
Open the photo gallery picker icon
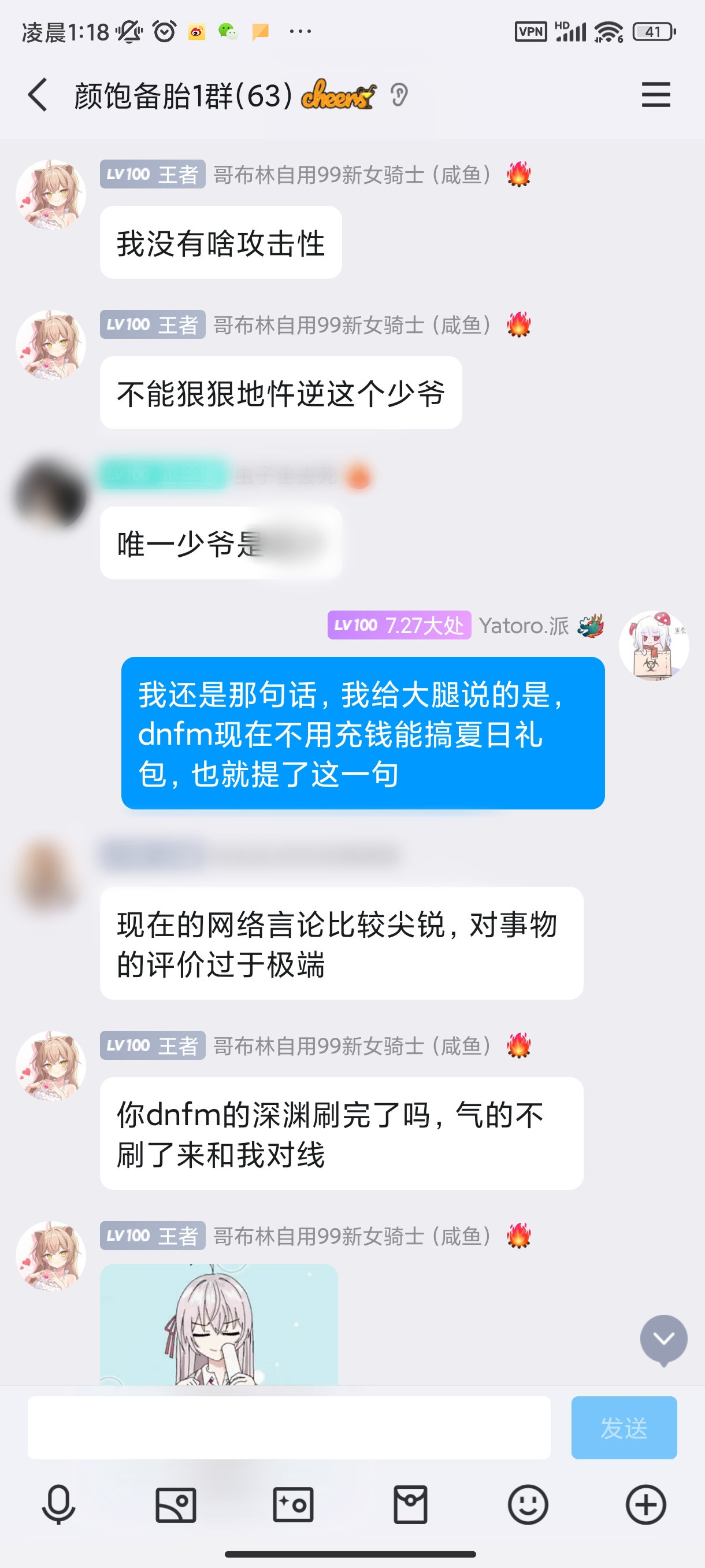[176, 1505]
